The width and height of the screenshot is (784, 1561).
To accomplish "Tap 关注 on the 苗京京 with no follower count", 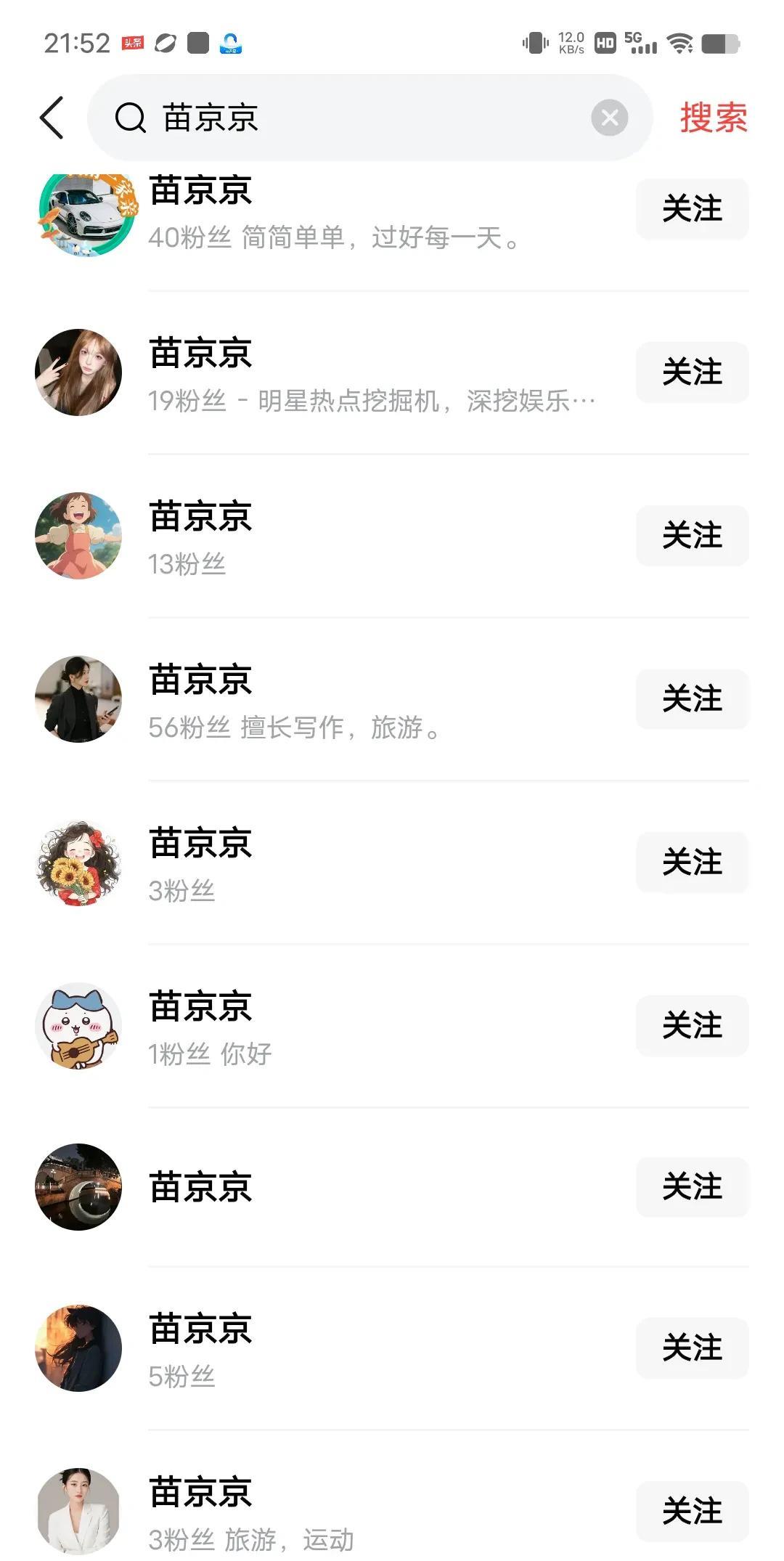I will click(692, 1187).
